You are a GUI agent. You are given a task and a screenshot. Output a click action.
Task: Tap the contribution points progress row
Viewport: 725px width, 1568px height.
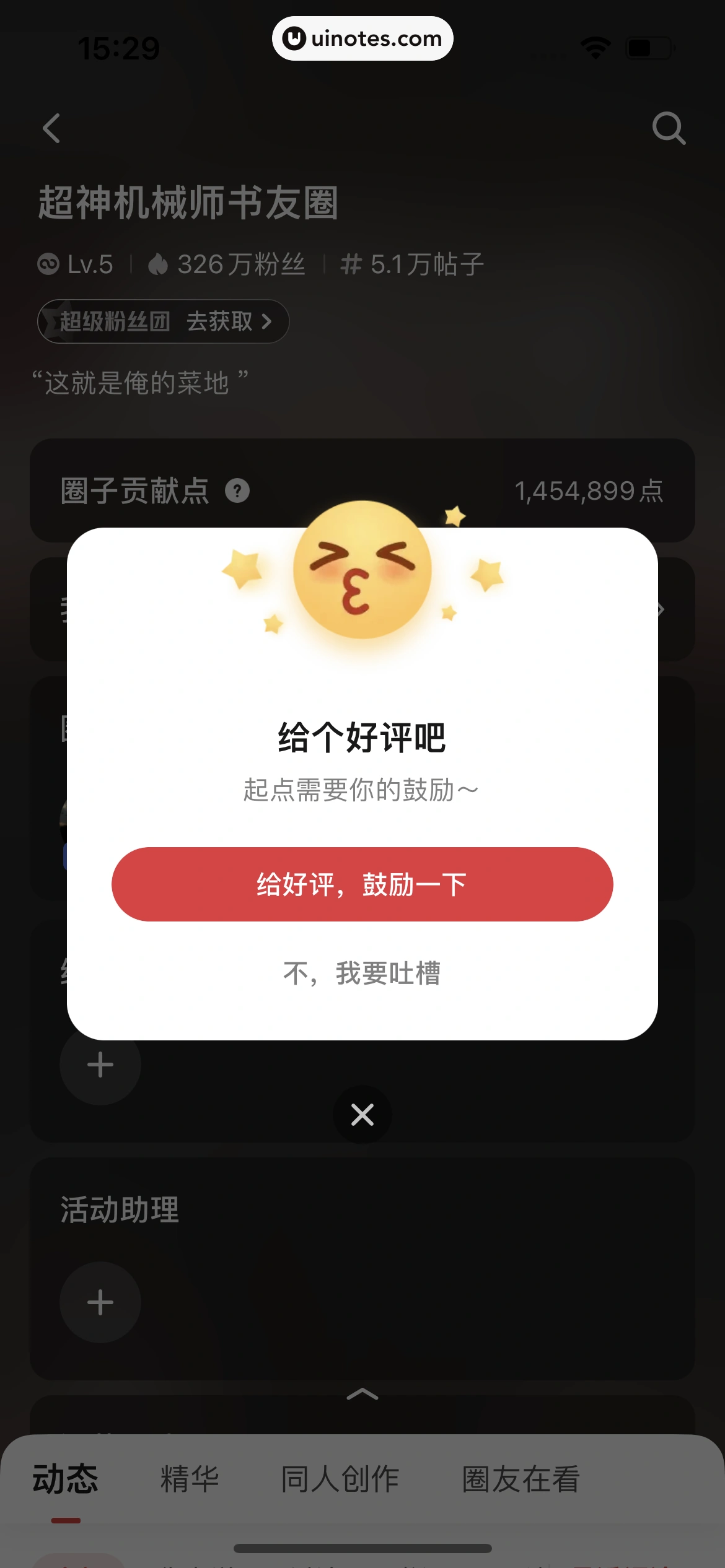click(362, 491)
